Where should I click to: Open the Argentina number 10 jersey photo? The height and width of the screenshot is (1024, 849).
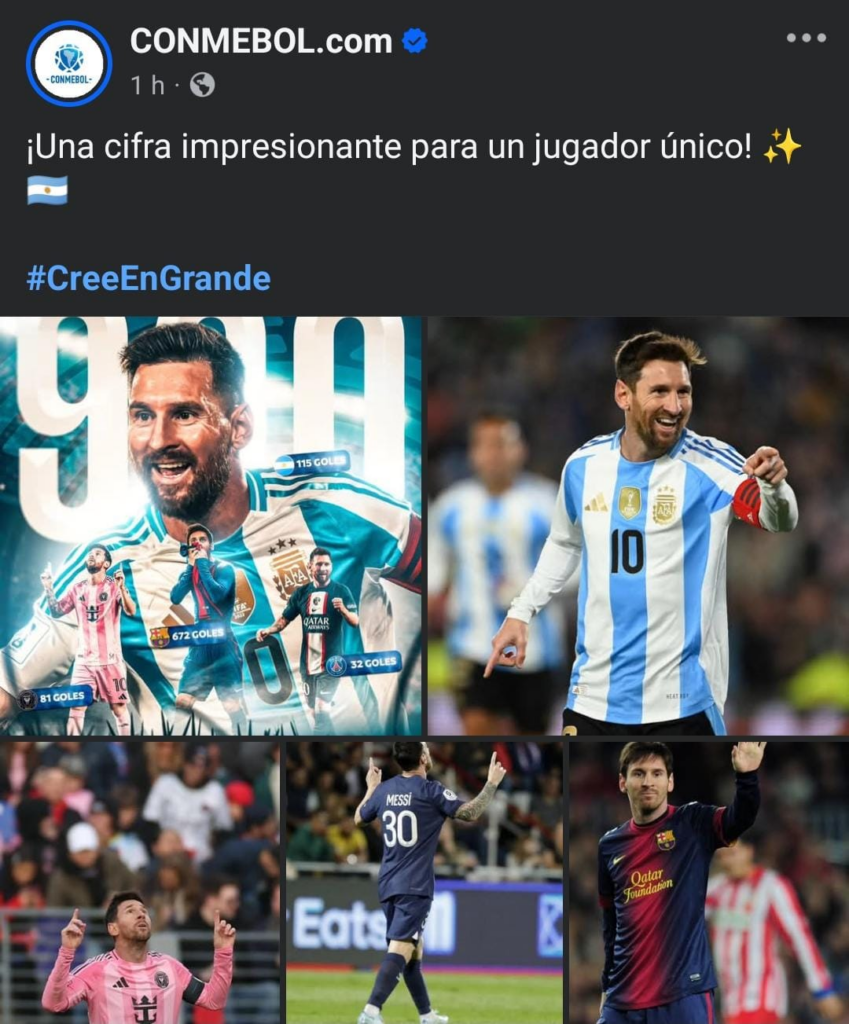point(638,526)
